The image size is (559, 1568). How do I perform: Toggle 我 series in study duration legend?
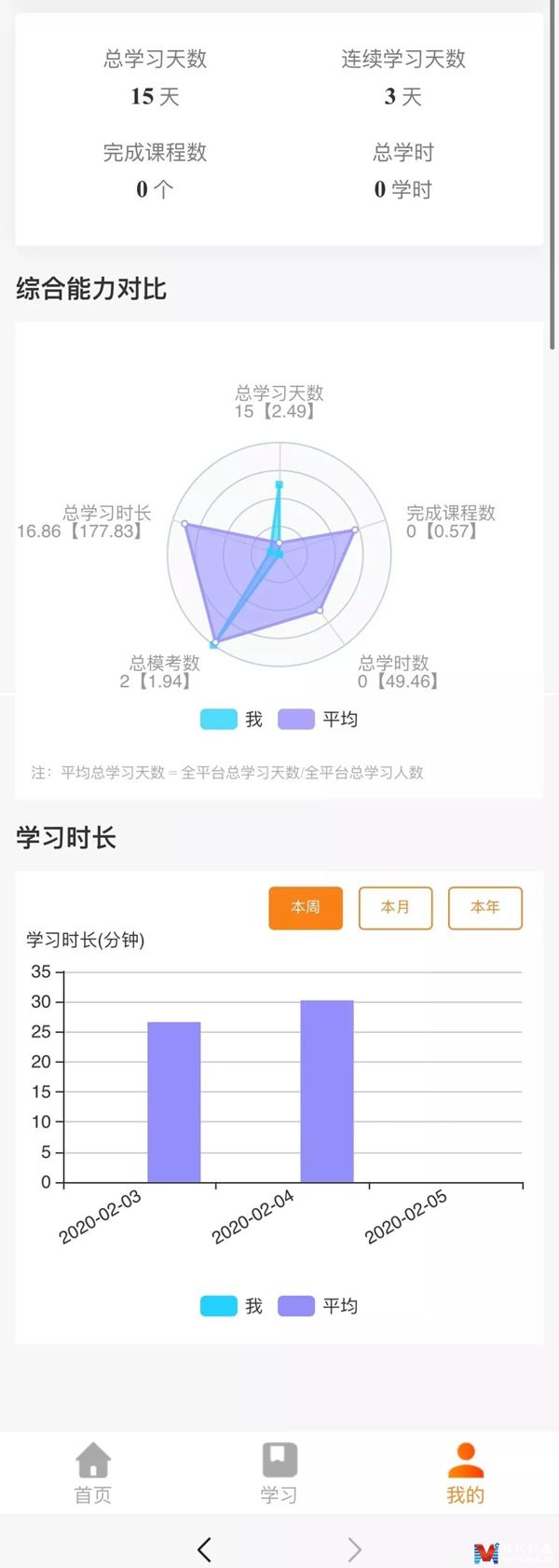231,1305
